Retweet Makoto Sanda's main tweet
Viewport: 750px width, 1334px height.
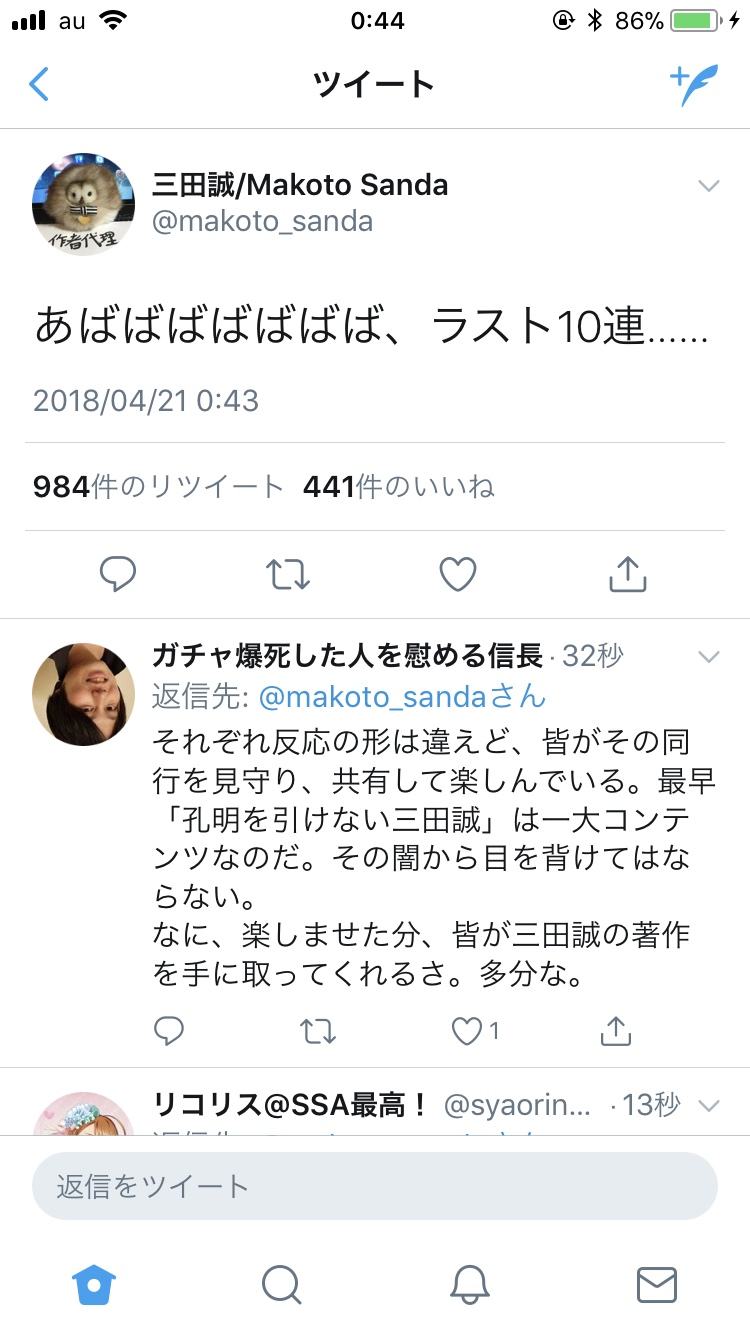288,574
